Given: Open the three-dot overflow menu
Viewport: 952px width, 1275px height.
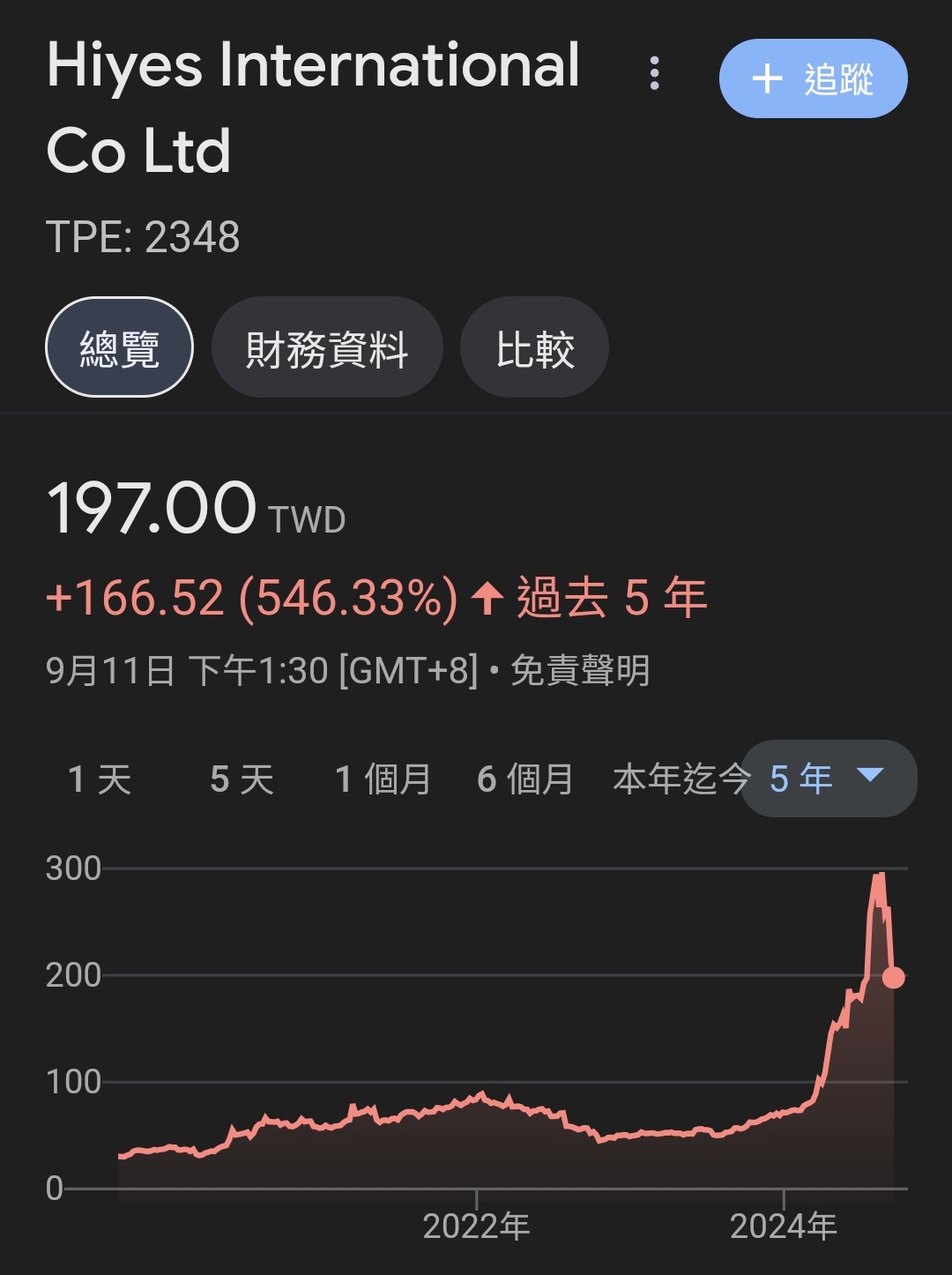Looking at the screenshot, I should tap(654, 73).
